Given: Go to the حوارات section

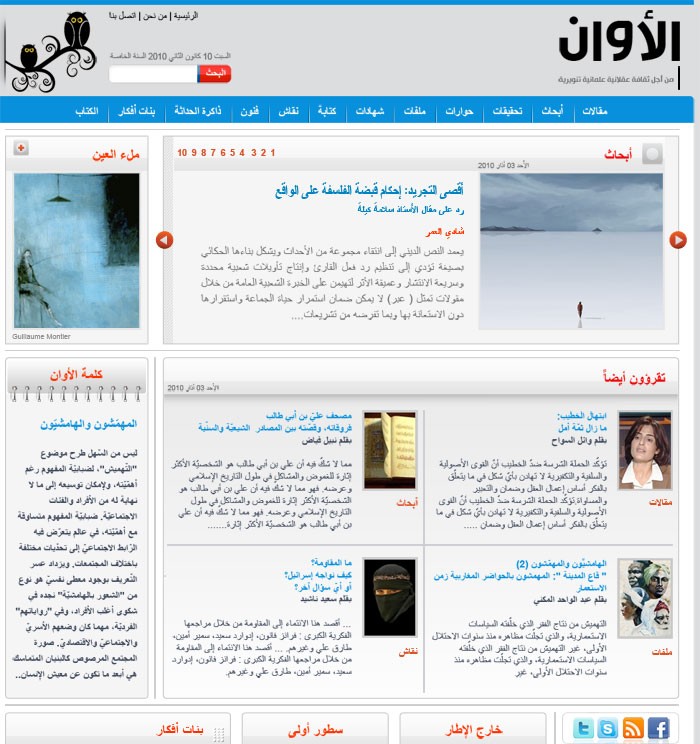Looking at the screenshot, I should [x=458, y=110].
